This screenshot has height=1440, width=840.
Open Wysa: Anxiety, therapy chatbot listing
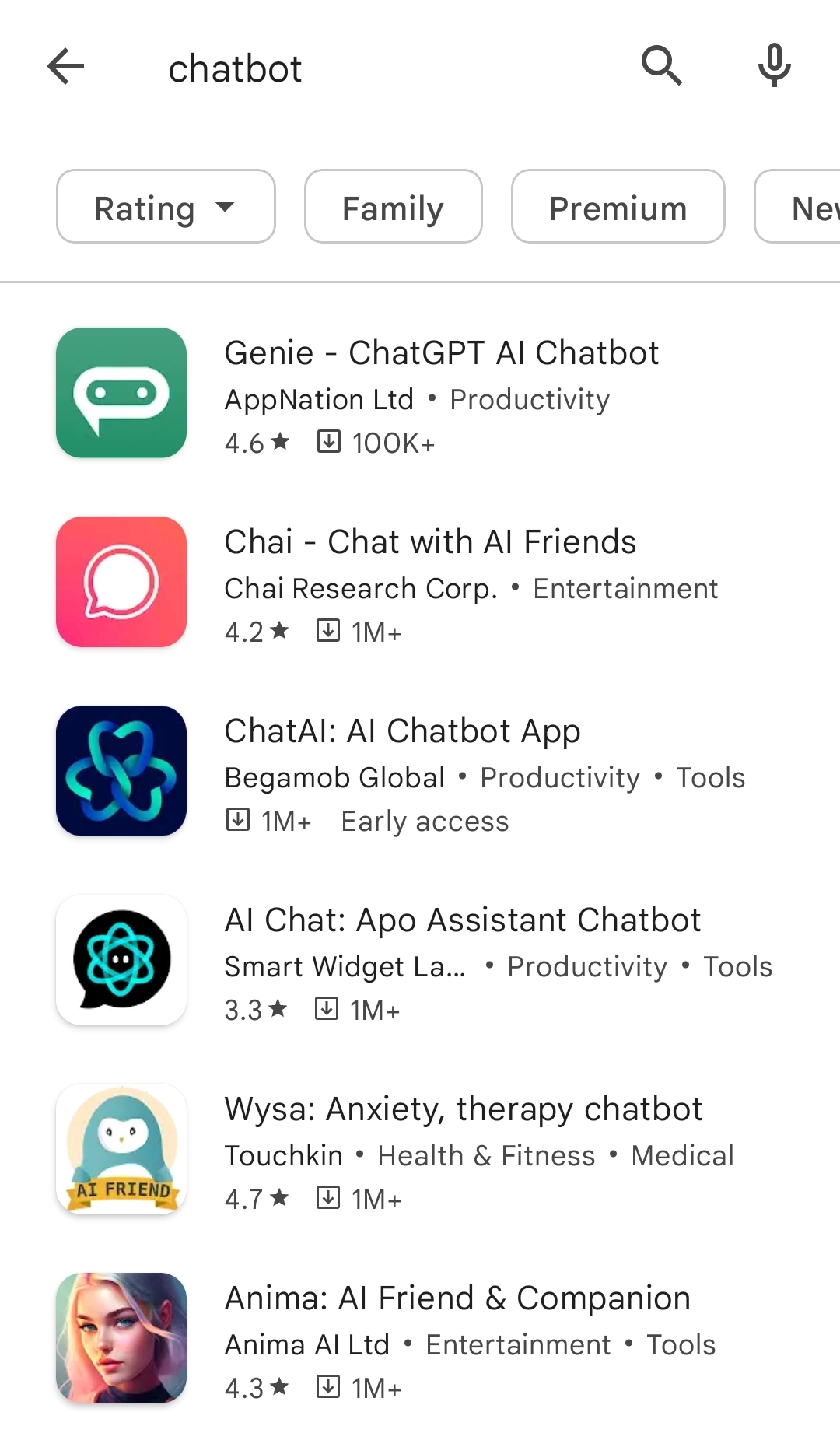point(462,1109)
